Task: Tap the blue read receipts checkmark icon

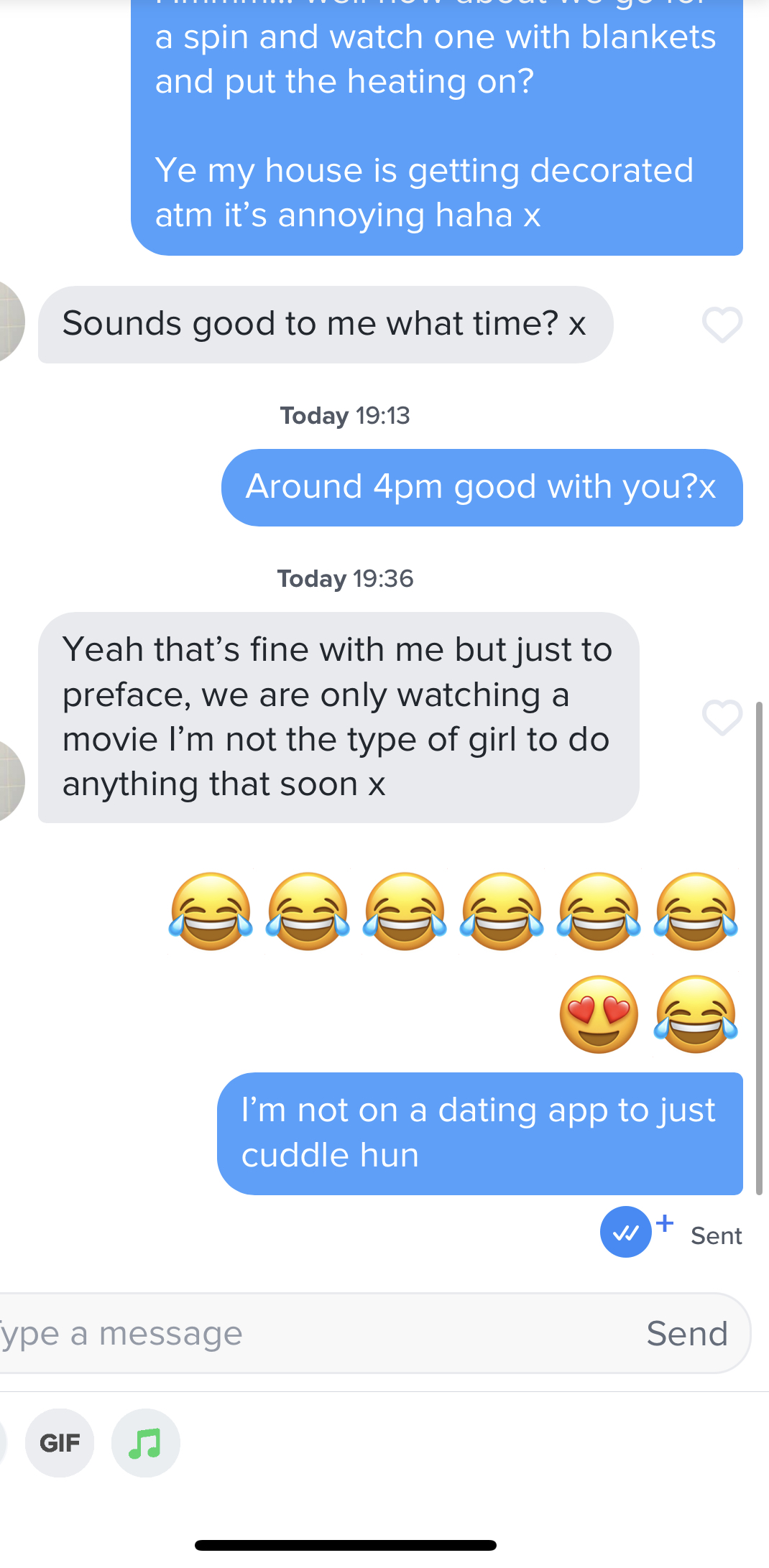Action: click(626, 1232)
